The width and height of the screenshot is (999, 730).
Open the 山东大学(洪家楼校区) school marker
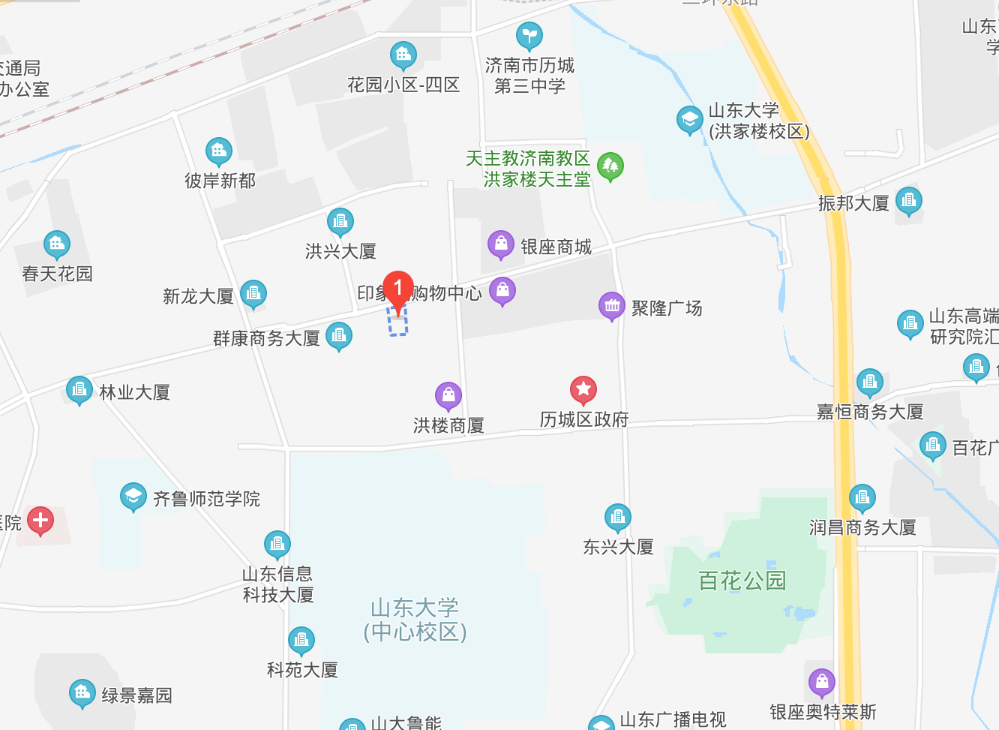[690, 120]
